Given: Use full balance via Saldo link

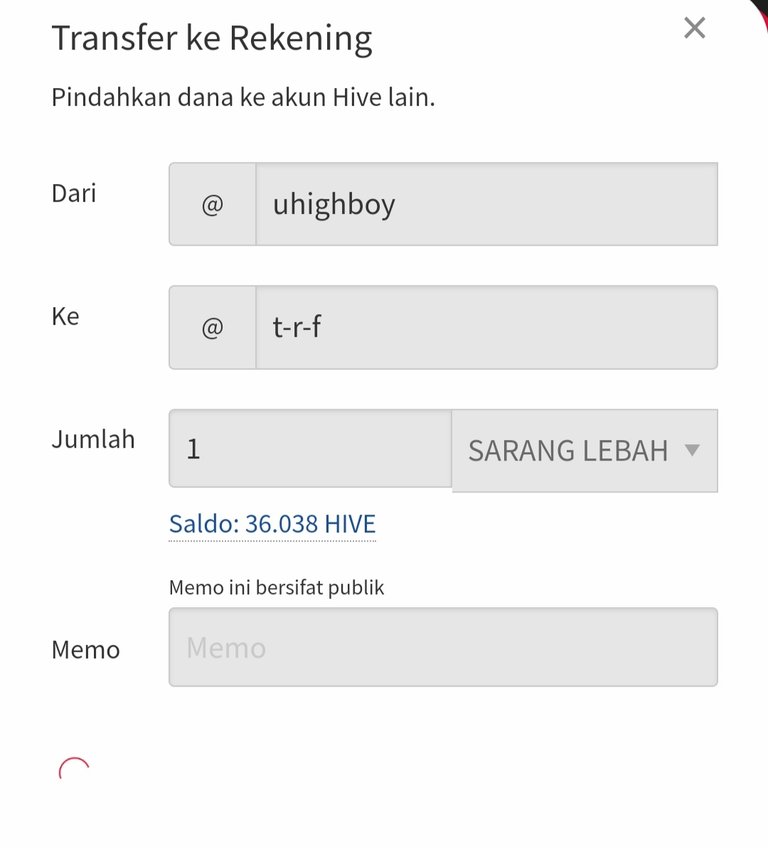Looking at the screenshot, I should point(272,524).
